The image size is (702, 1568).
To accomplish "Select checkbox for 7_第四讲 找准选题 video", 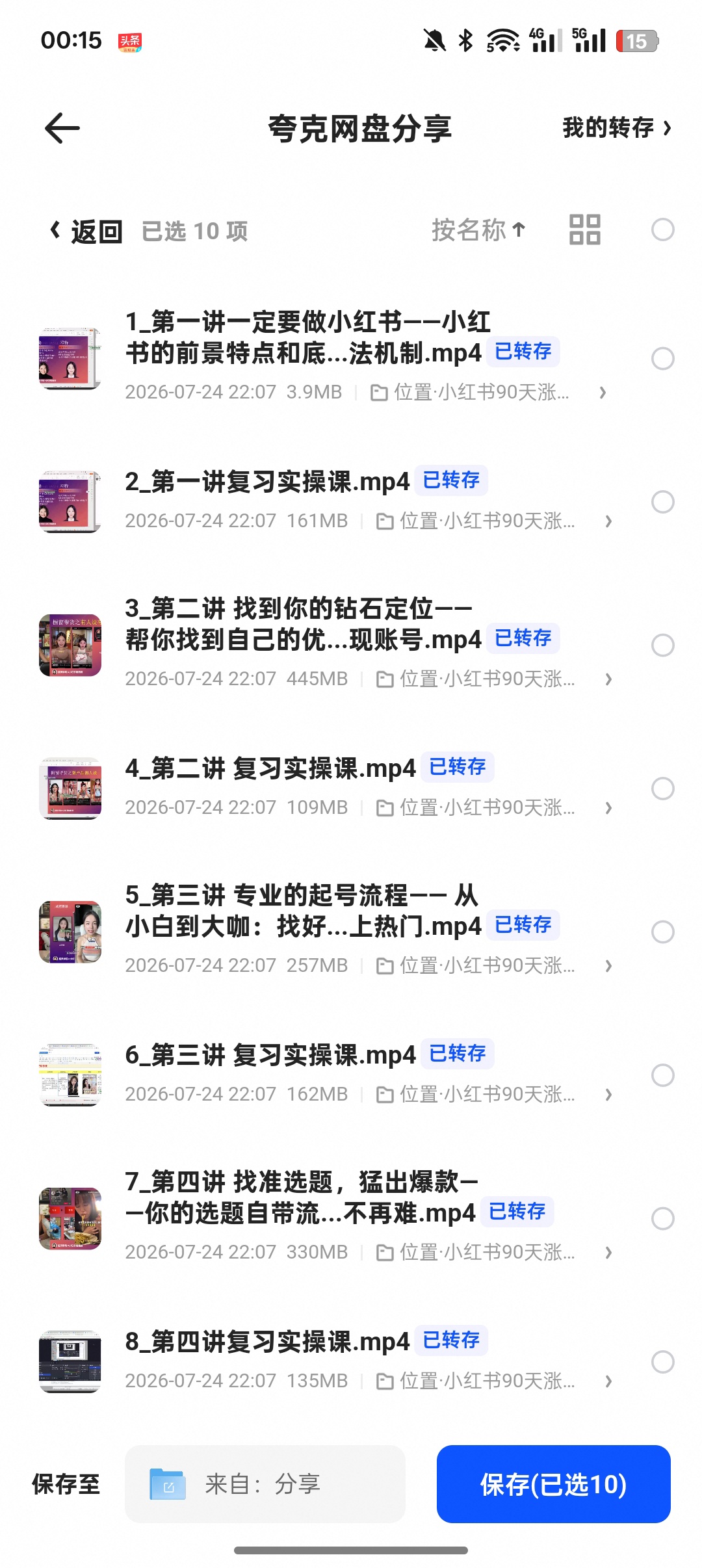I will pyautogui.click(x=662, y=1218).
